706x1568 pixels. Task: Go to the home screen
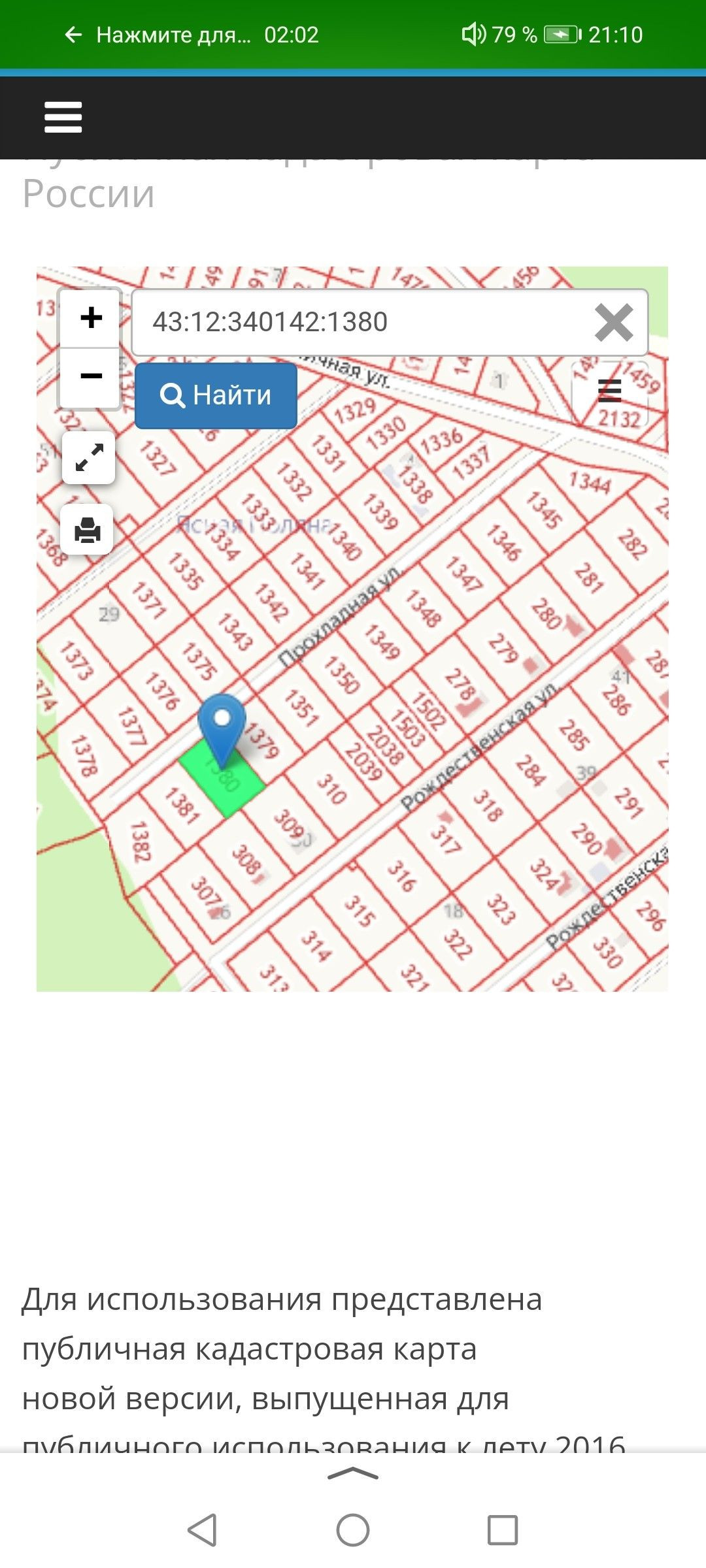(x=353, y=1529)
